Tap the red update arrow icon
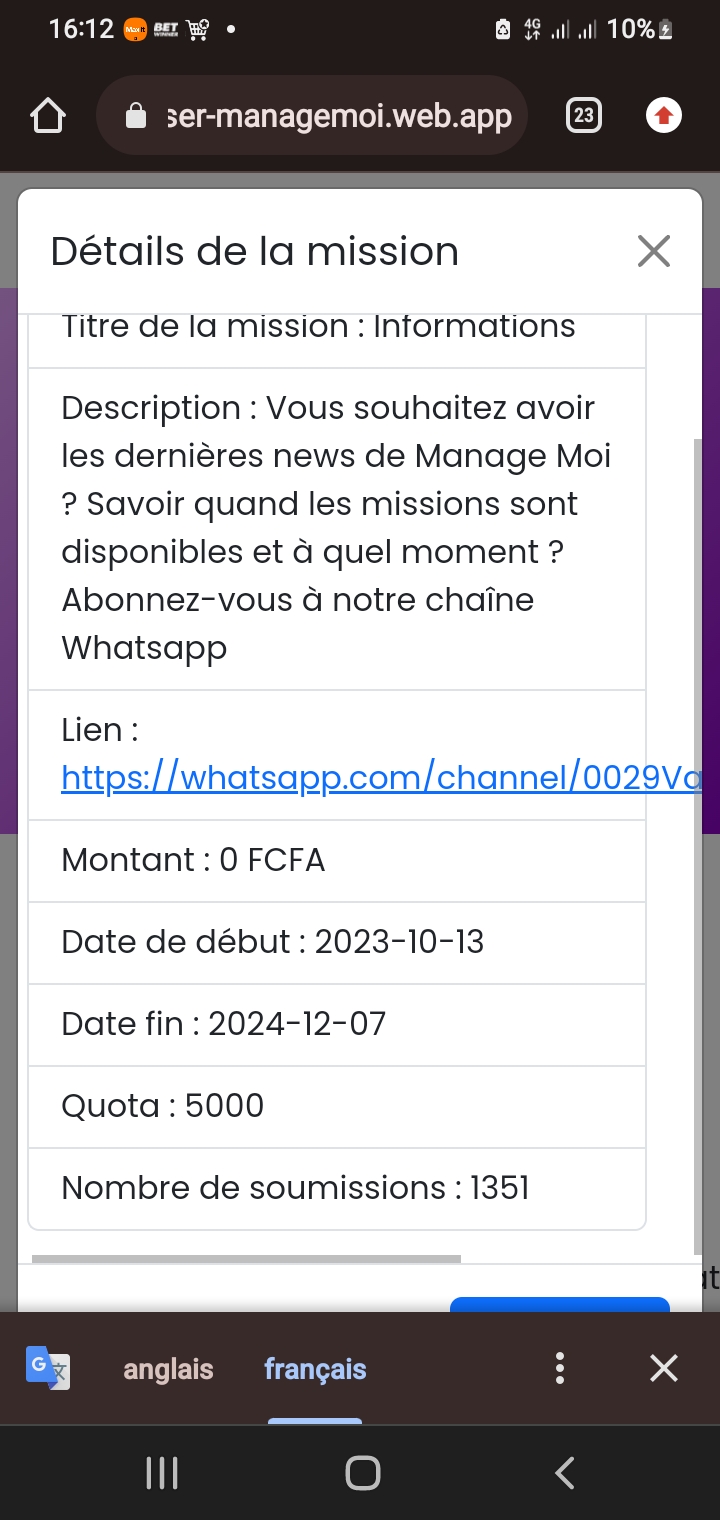The width and height of the screenshot is (720, 1520). (x=663, y=116)
